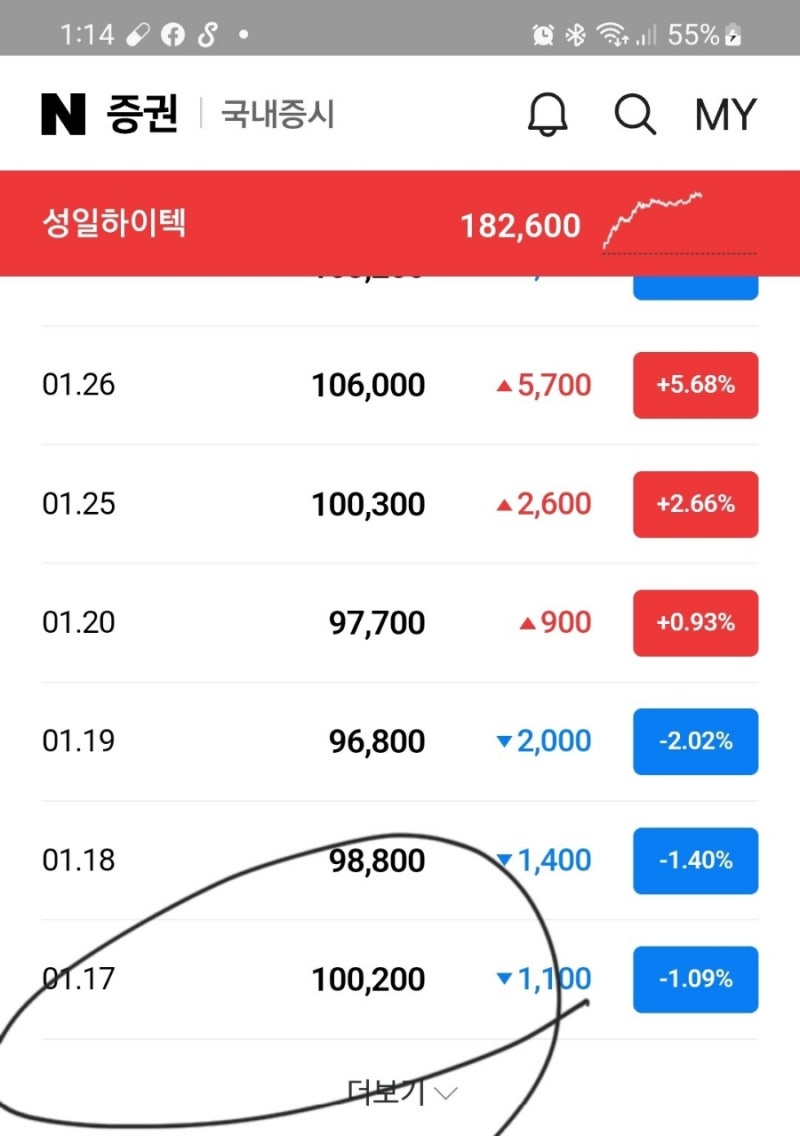Tap the -2.02% blue change badge

695,741
